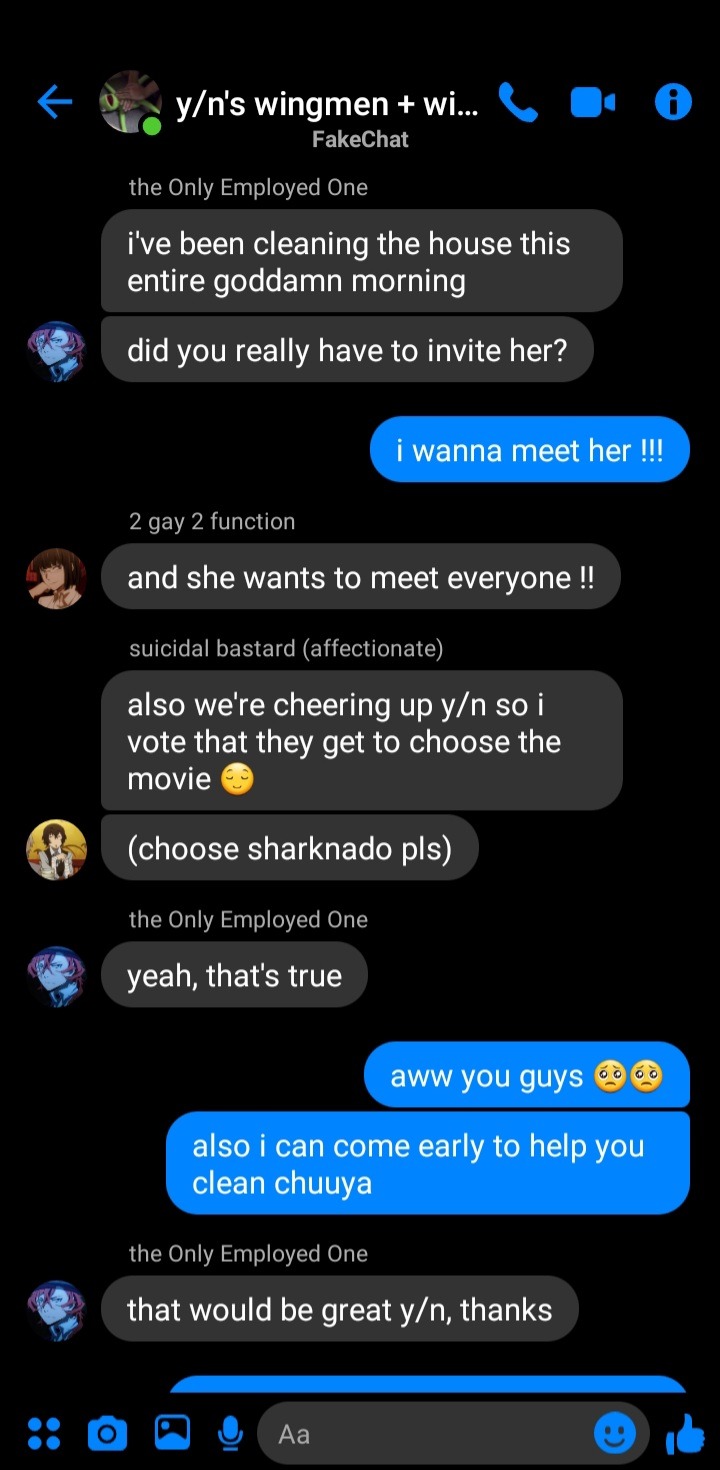
Task: Open the four-dot more actions menu
Action: 43,1434
